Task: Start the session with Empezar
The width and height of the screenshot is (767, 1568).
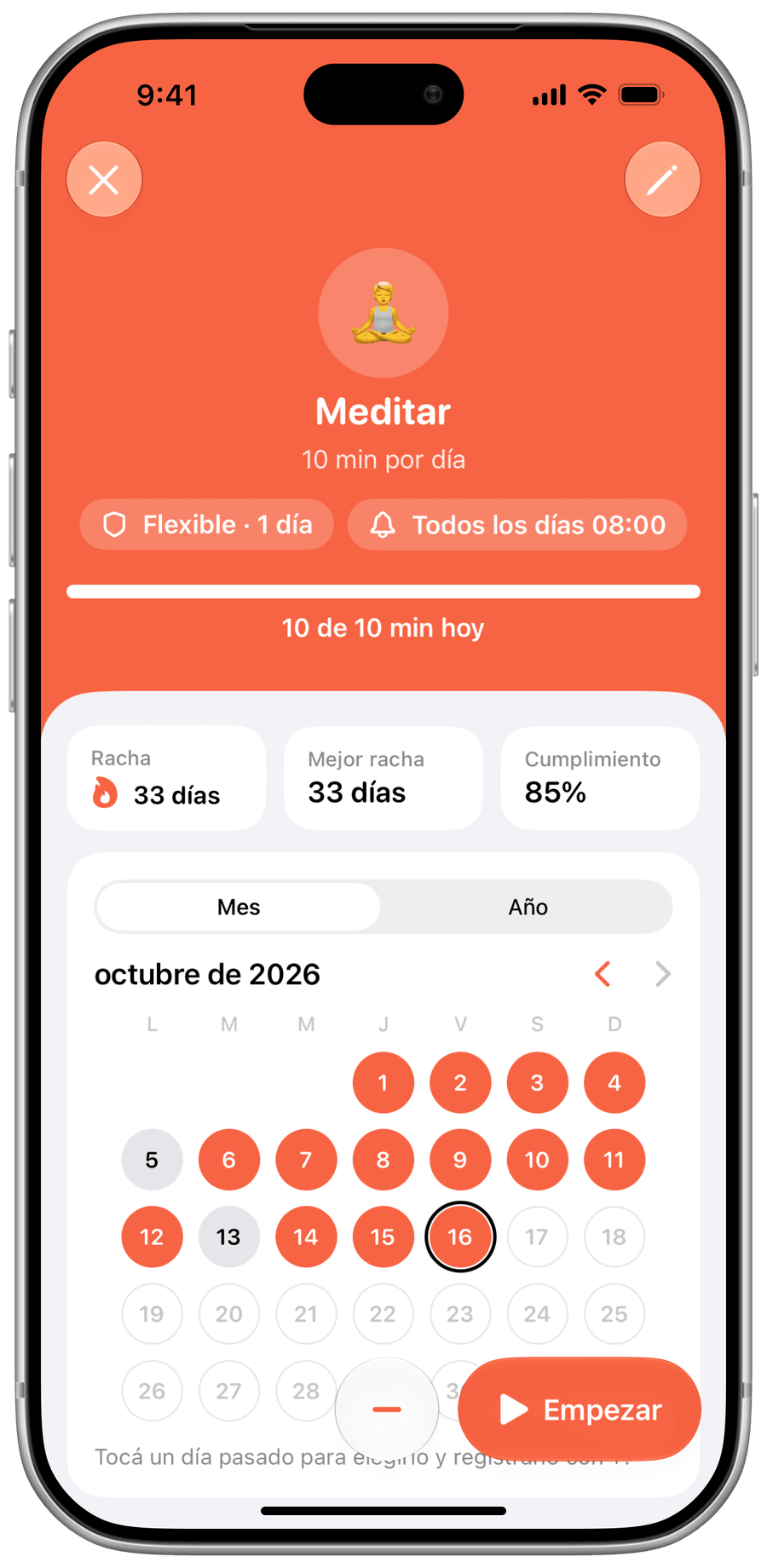Action: (x=580, y=1409)
